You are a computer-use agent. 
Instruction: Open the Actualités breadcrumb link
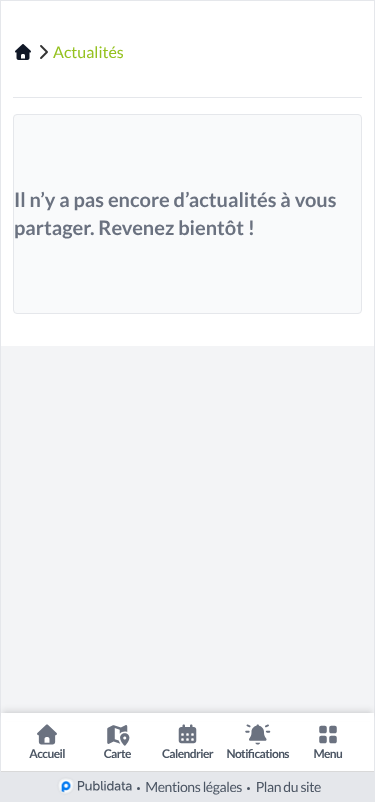[x=88, y=52]
